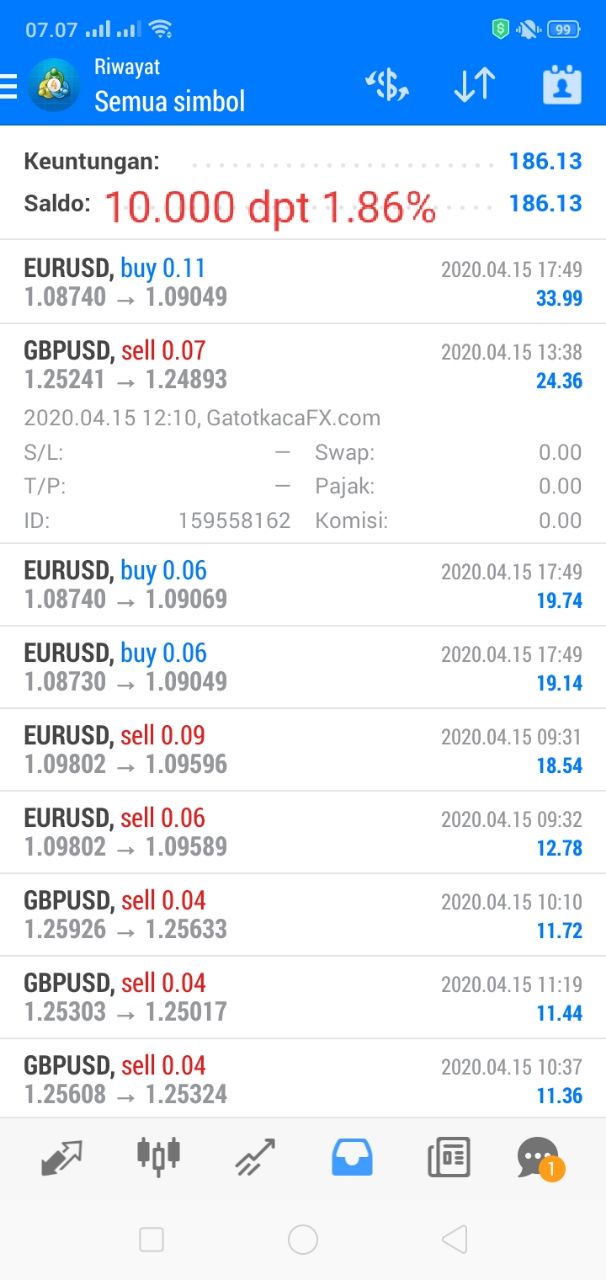Switch to the candlestick Chart tab
This screenshot has height=1280, width=606.
[x=158, y=1156]
